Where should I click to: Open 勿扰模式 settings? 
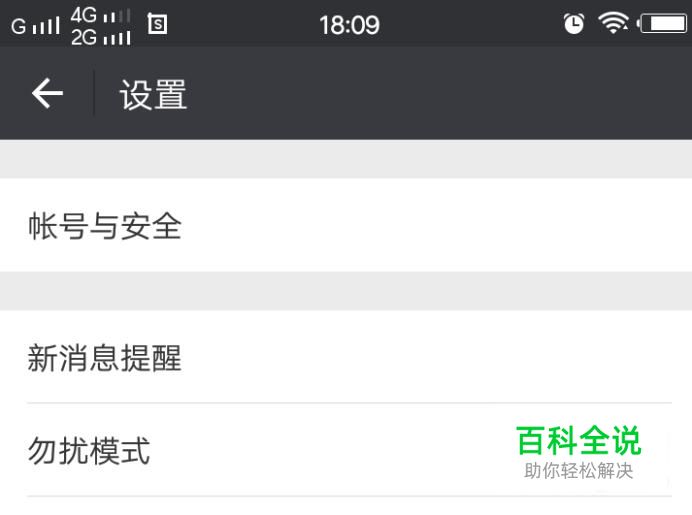coord(90,451)
